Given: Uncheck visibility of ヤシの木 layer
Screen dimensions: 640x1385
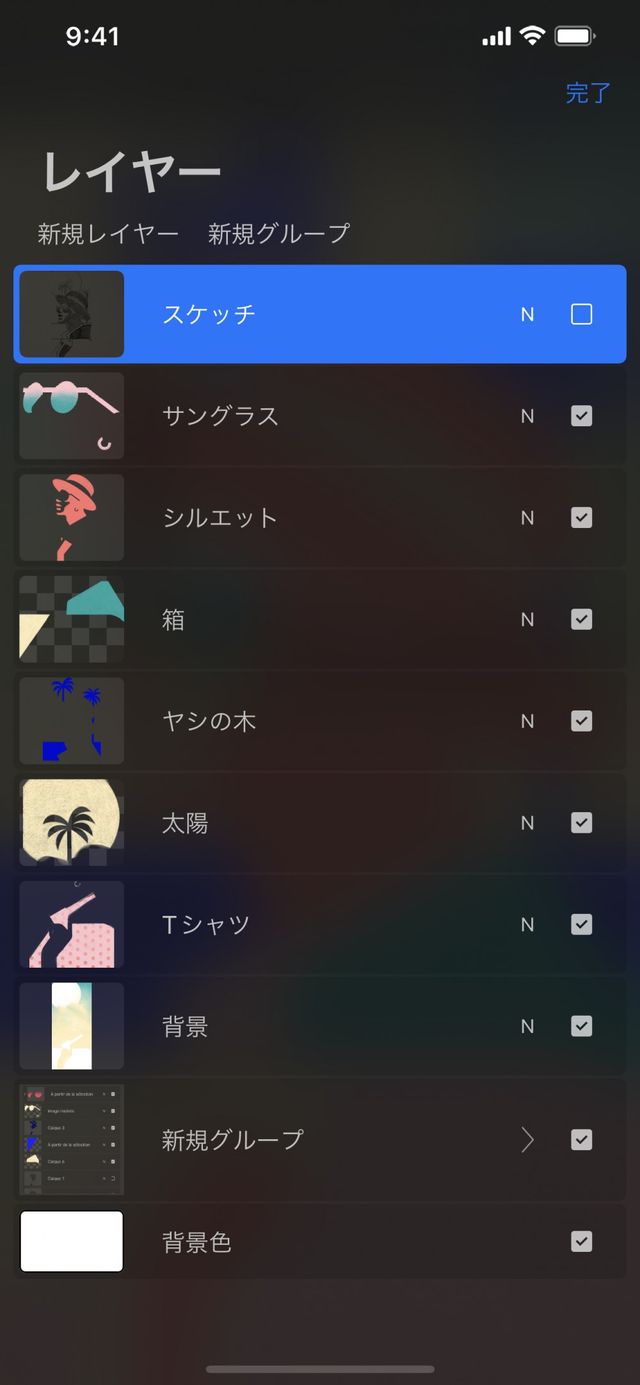Looking at the screenshot, I should (581, 721).
